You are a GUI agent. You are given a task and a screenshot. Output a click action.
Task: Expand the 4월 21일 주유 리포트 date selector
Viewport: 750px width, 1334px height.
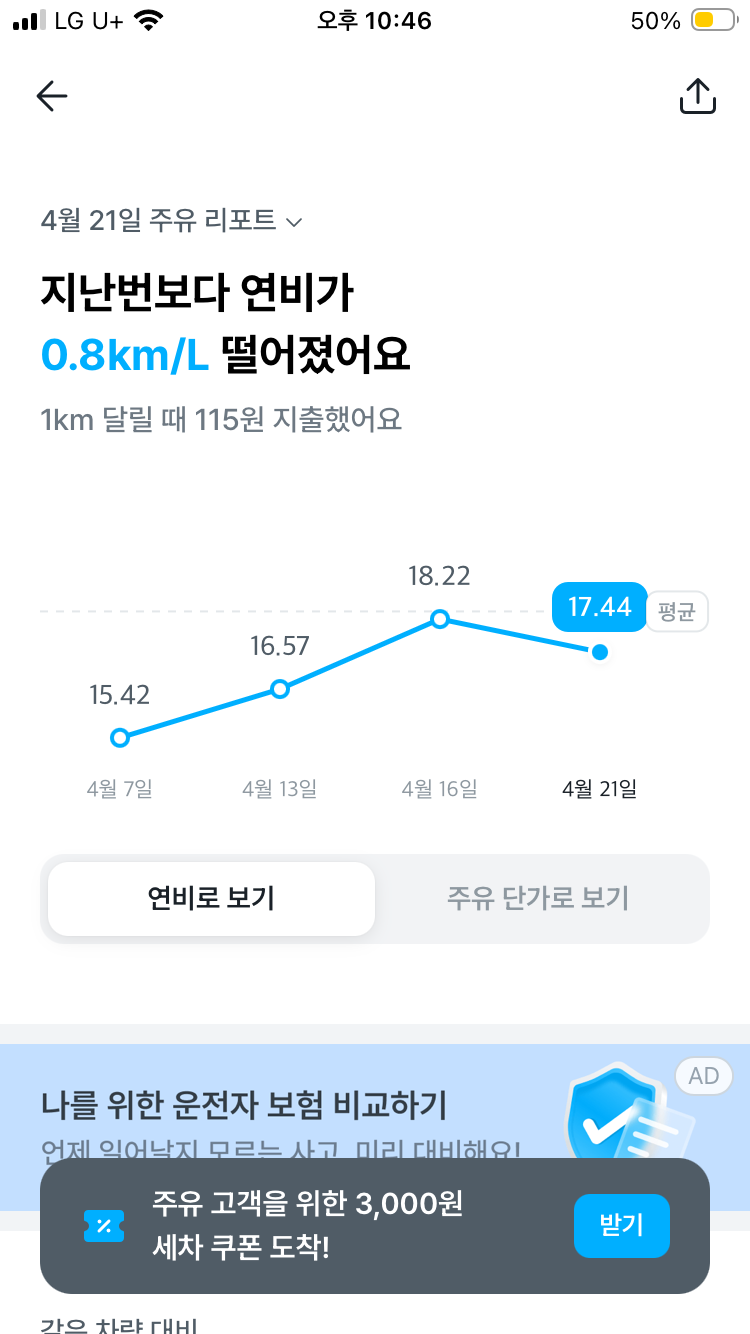pyautogui.click(x=170, y=220)
